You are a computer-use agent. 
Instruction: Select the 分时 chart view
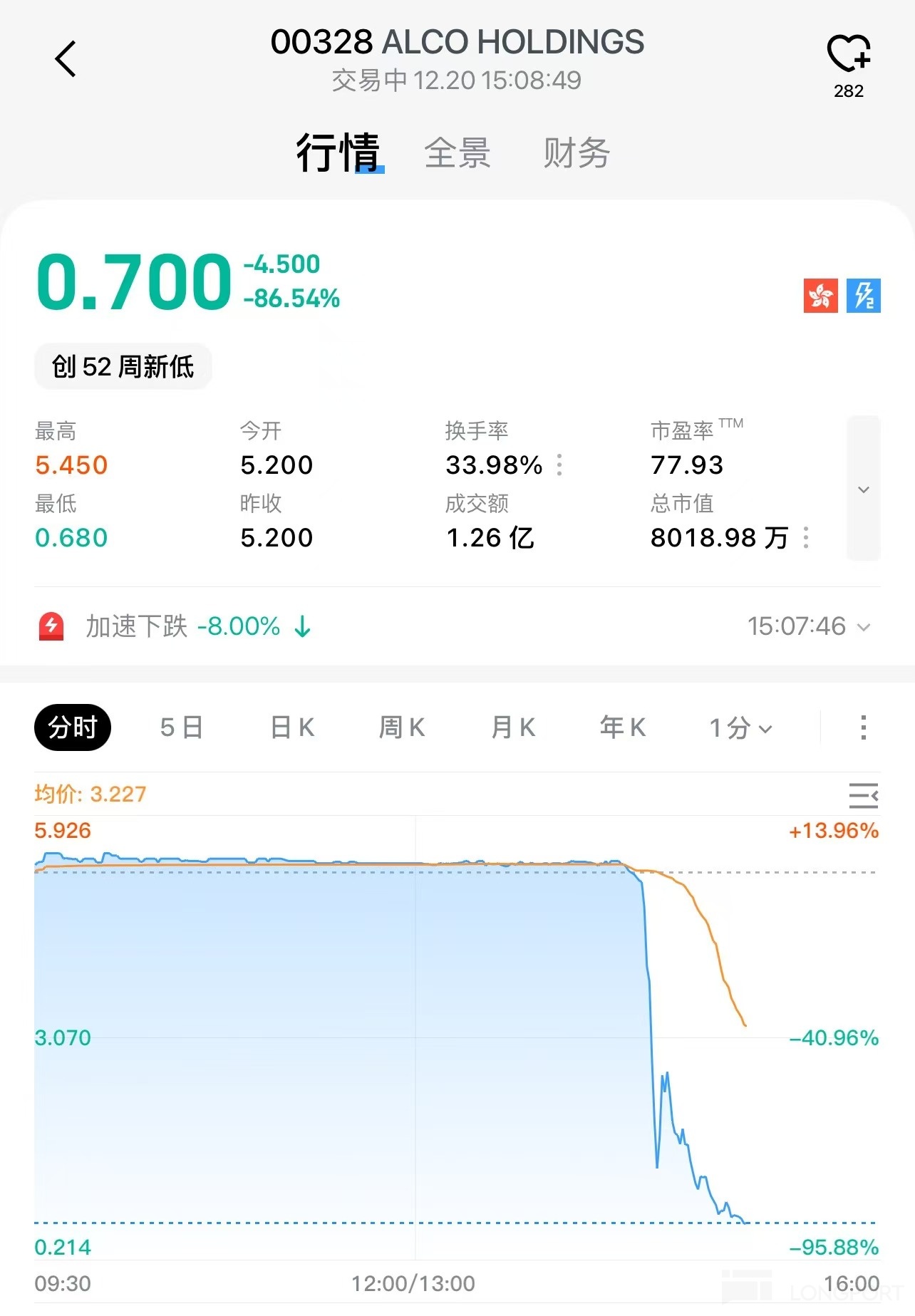(73, 727)
